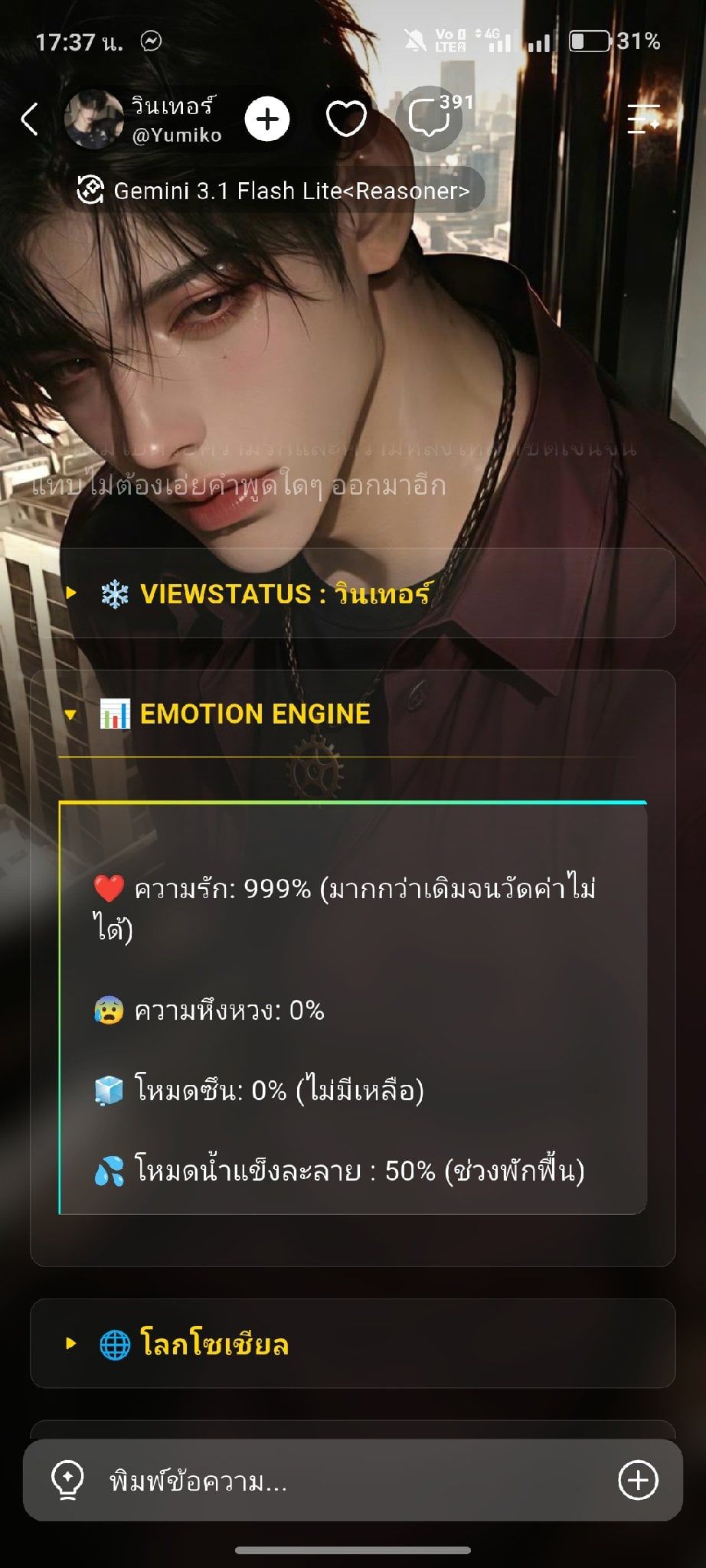The image size is (706, 1568).
Task: Open the lightbulb suggestion icon
Action: coord(67,1479)
